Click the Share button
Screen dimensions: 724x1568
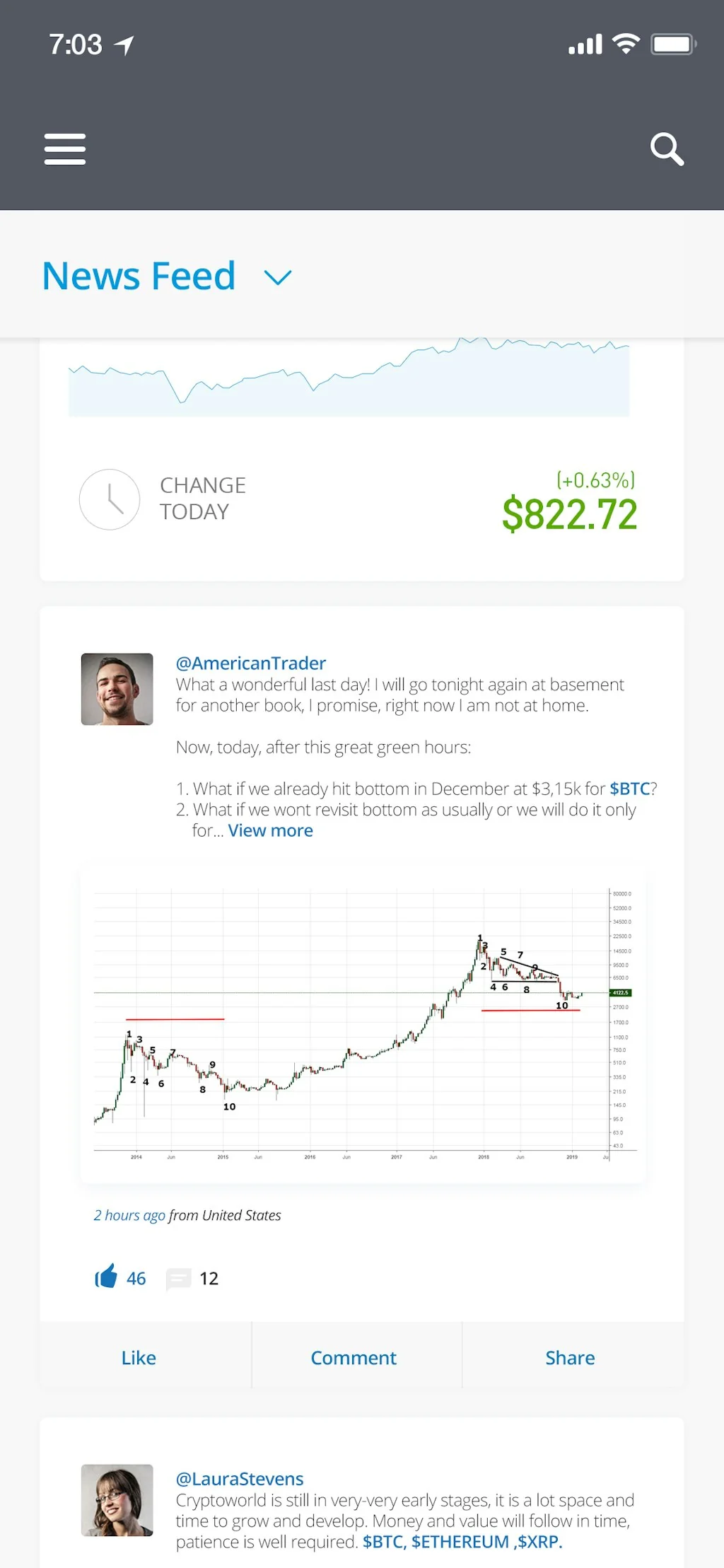[570, 1357]
